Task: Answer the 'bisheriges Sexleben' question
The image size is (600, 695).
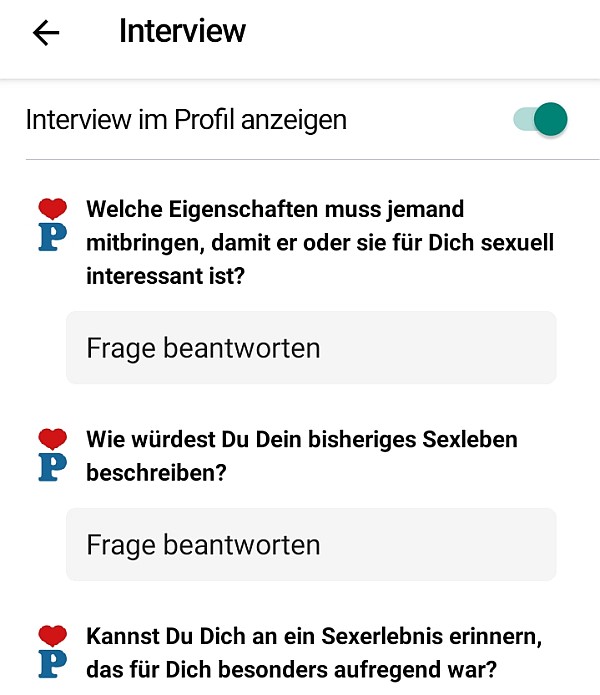Action: point(310,545)
